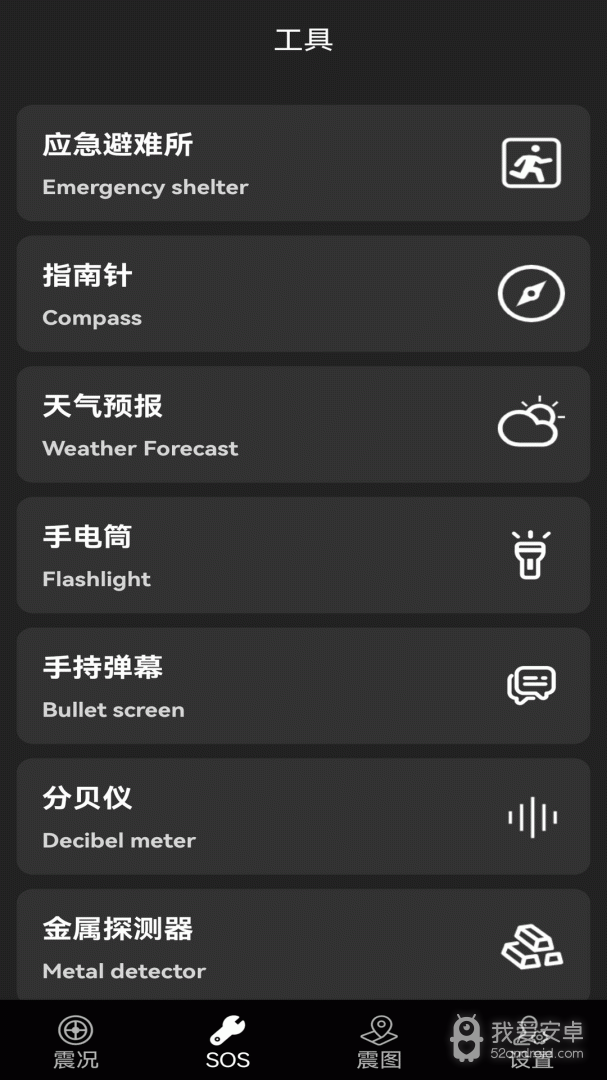Screen dimensions: 607x1080
Task: Open the Compass tool
Action: tap(303, 293)
